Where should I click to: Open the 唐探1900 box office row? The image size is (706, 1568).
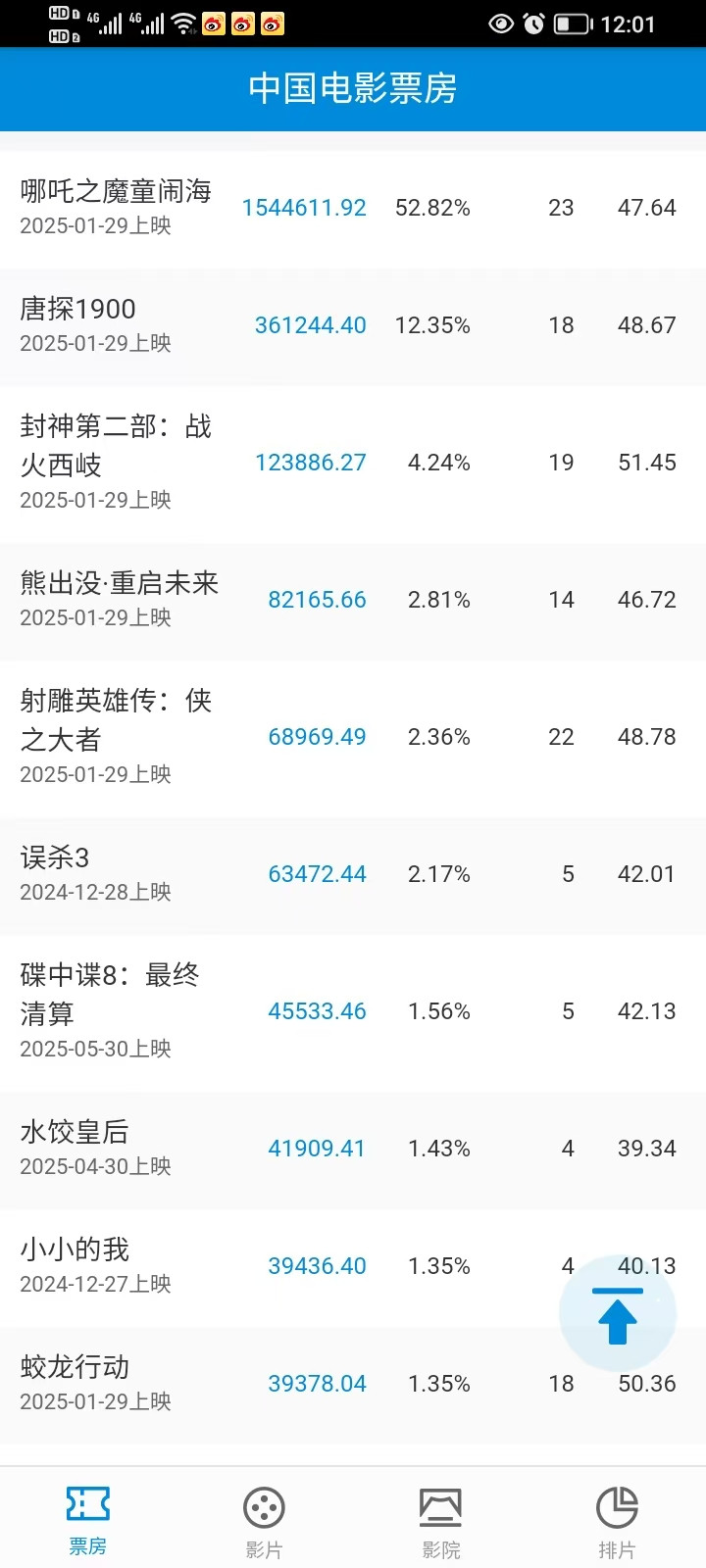353,326
